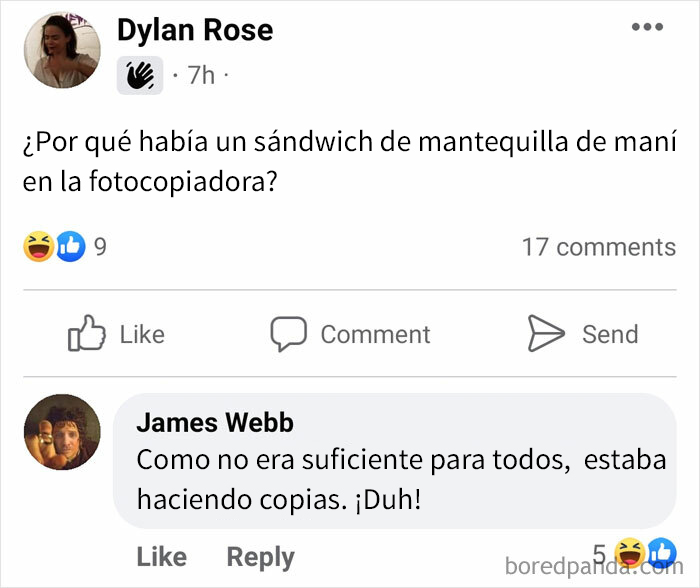The width and height of the screenshot is (700, 588).
Task: View Dylan Rose's profile by name
Action: tap(195, 30)
